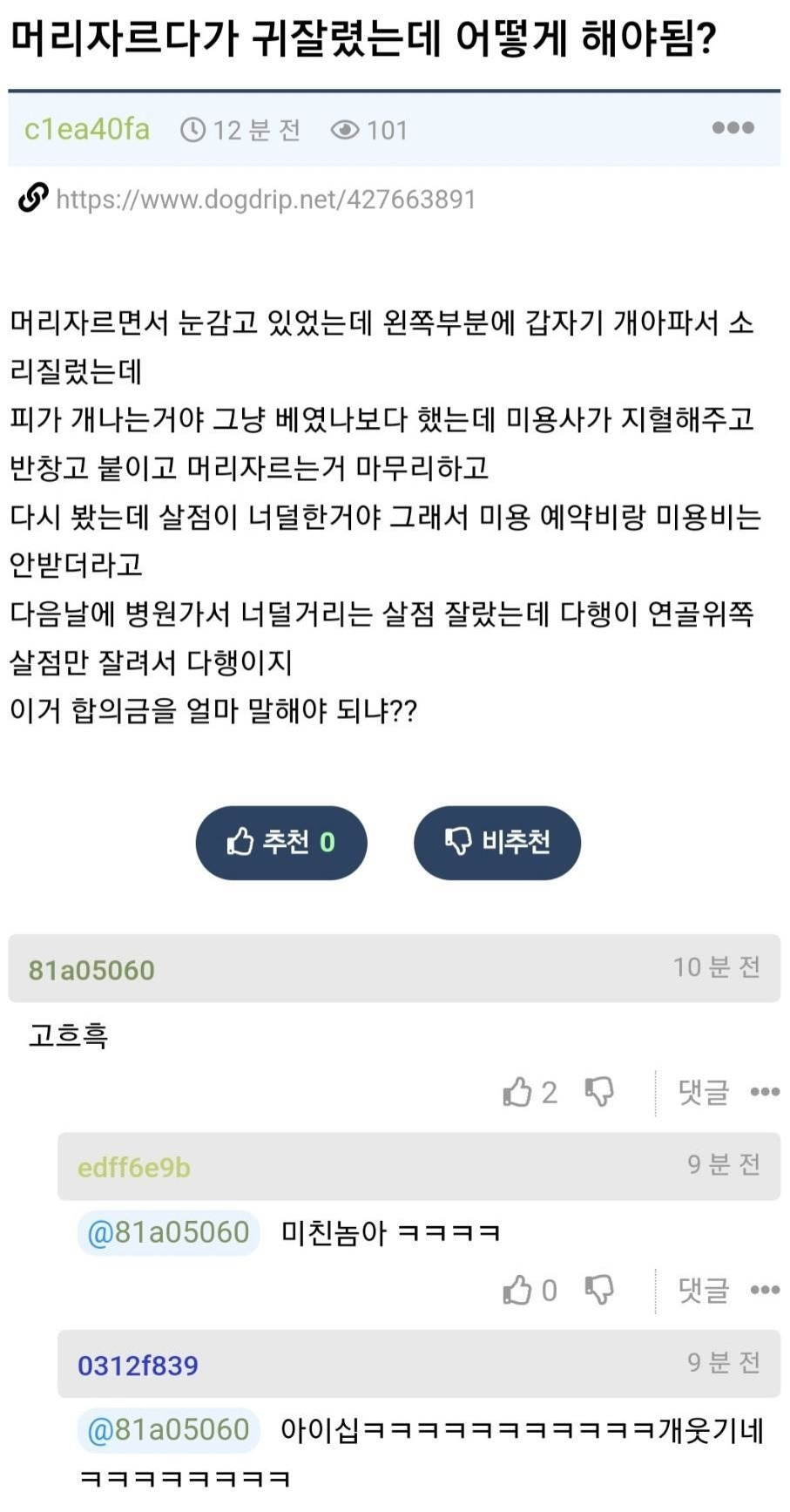Viewport: 790px width, 1512px height.
Task: Open more options on 81a05060's comment
Action: coord(764,1092)
